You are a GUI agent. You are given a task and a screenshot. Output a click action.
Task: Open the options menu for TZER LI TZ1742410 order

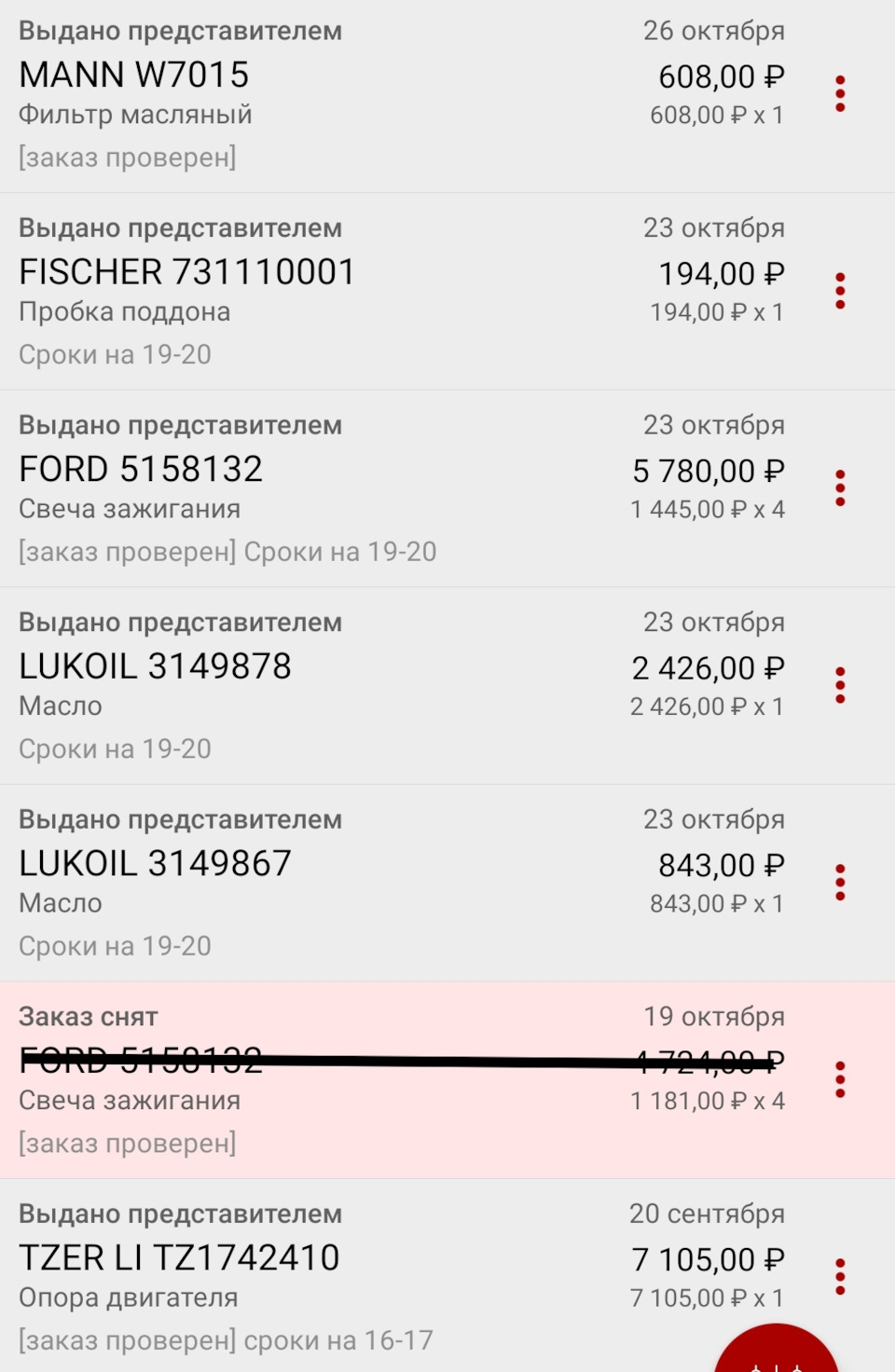(842, 1274)
